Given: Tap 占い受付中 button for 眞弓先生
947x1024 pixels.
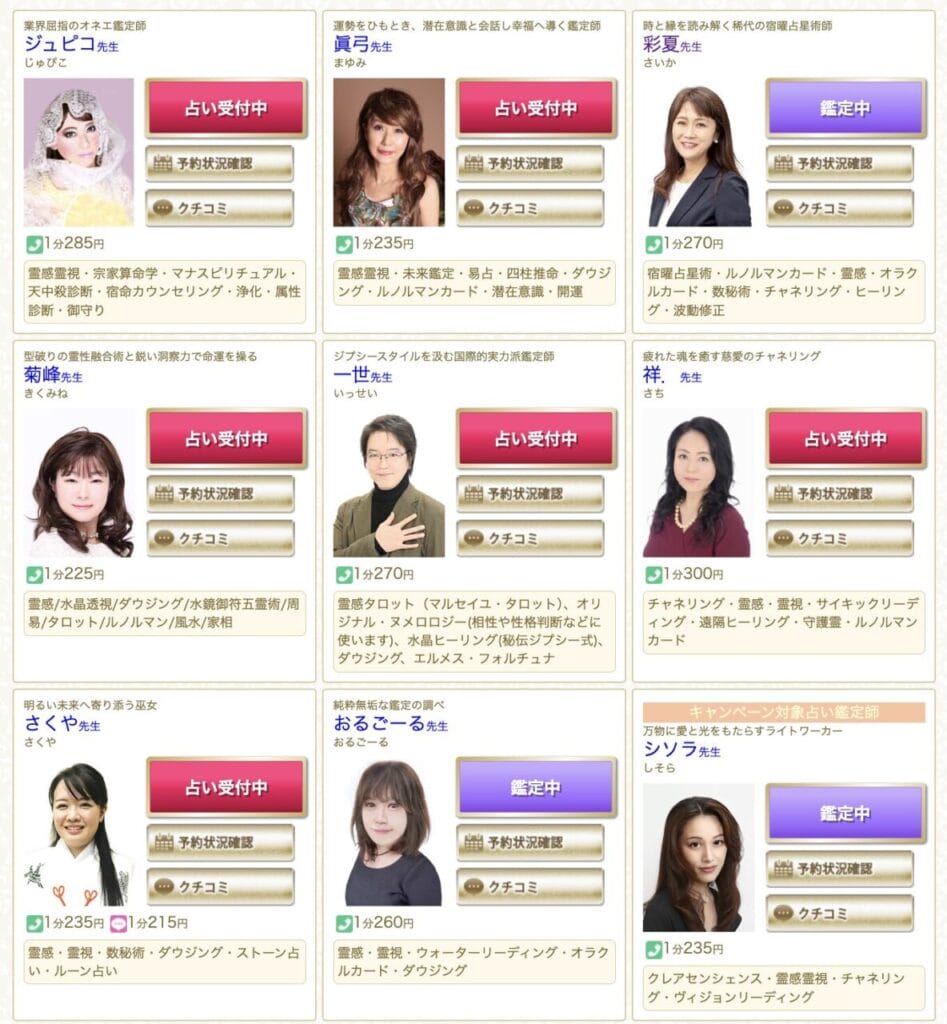Looking at the screenshot, I should (x=536, y=109).
